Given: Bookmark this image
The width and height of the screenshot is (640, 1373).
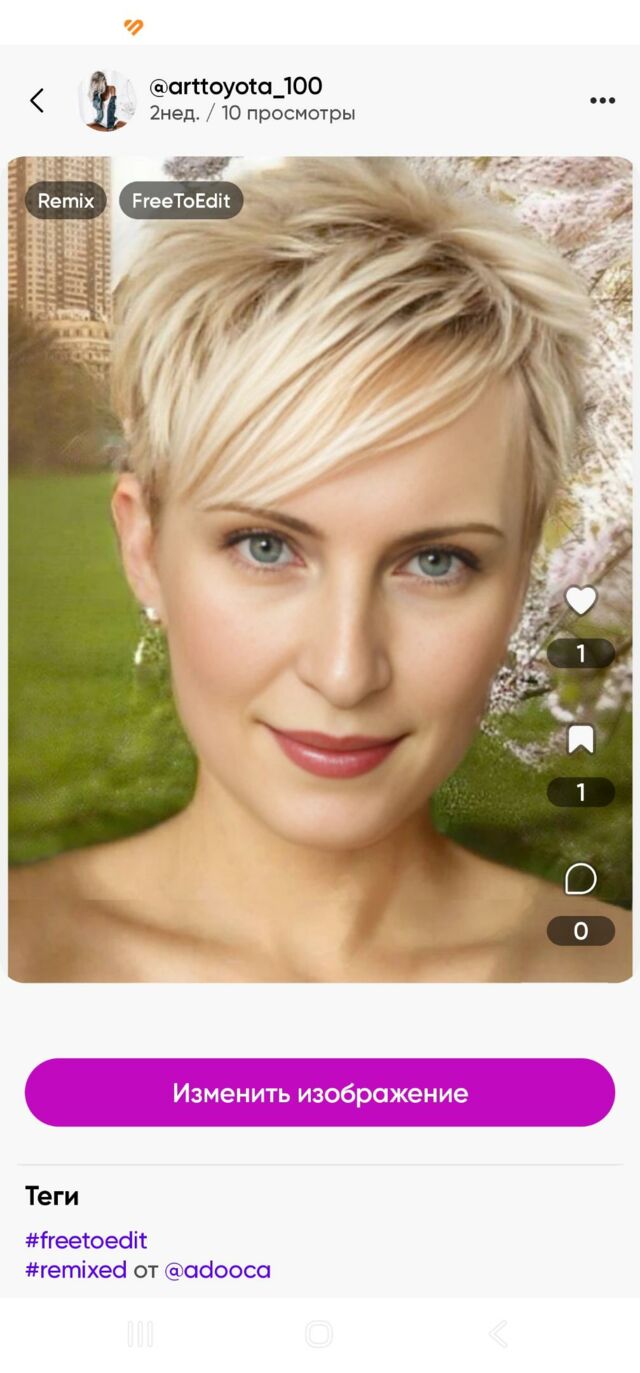Looking at the screenshot, I should (581, 740).
